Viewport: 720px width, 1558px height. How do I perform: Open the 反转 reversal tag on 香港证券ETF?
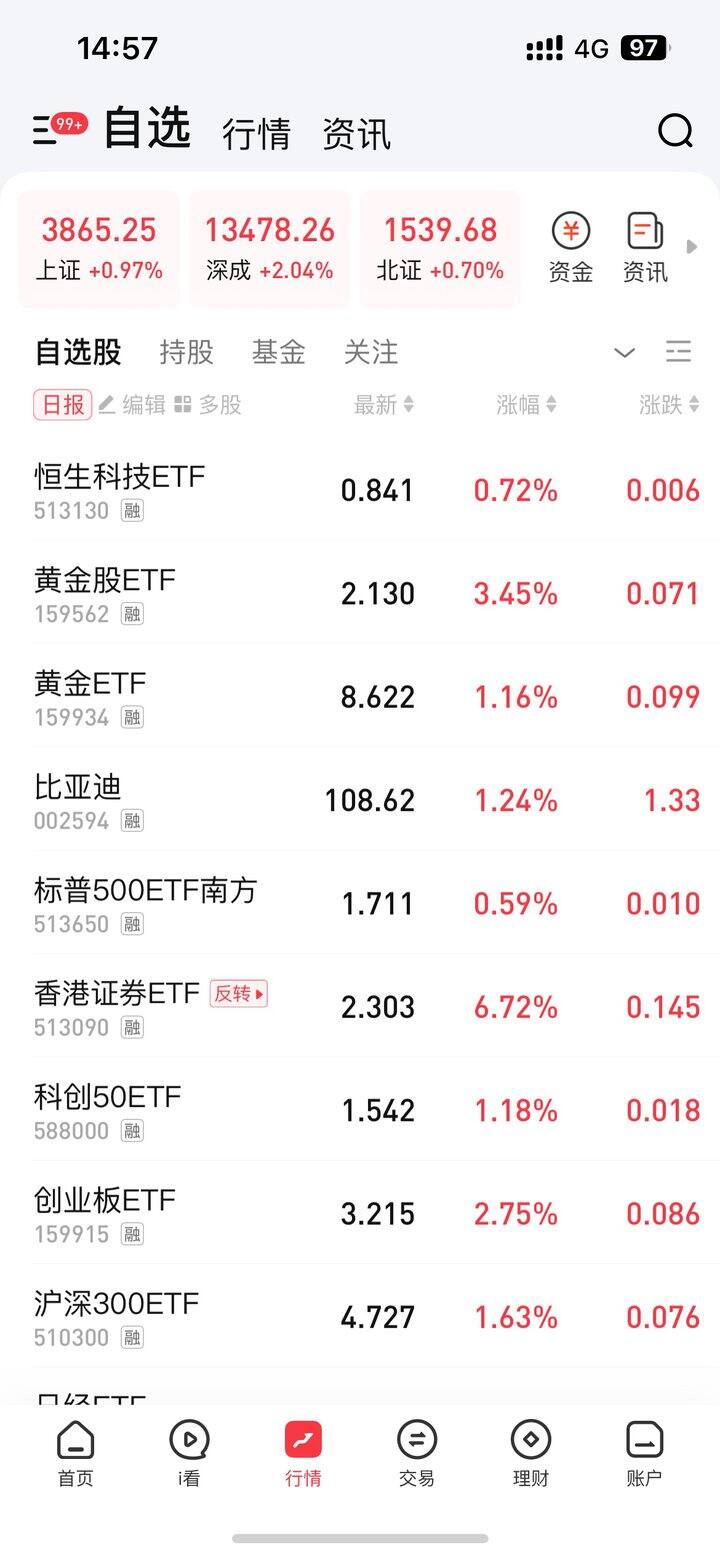pyautogui.click(x=237, y=995)
